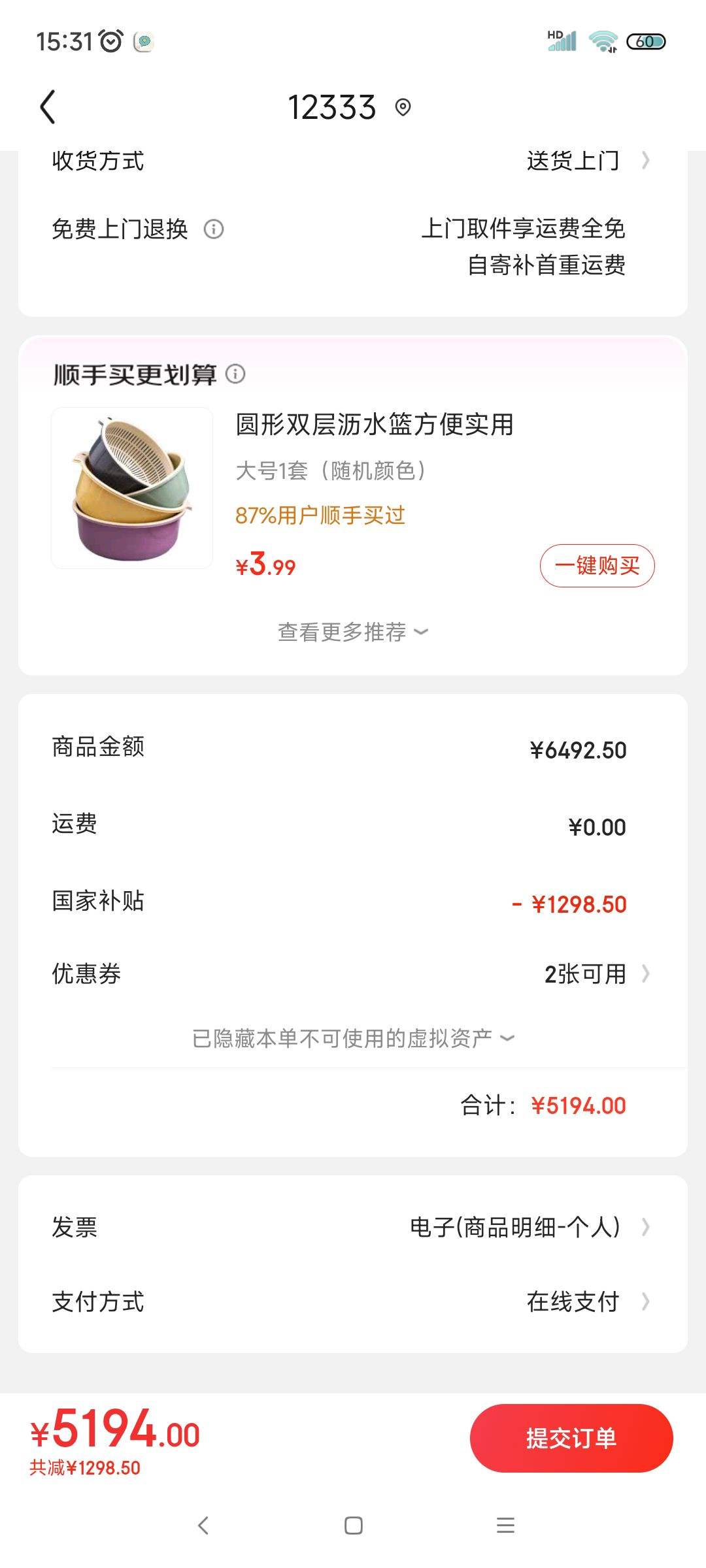
Task: Expand 查看更多推荐 recommendations
Action: 352,632
